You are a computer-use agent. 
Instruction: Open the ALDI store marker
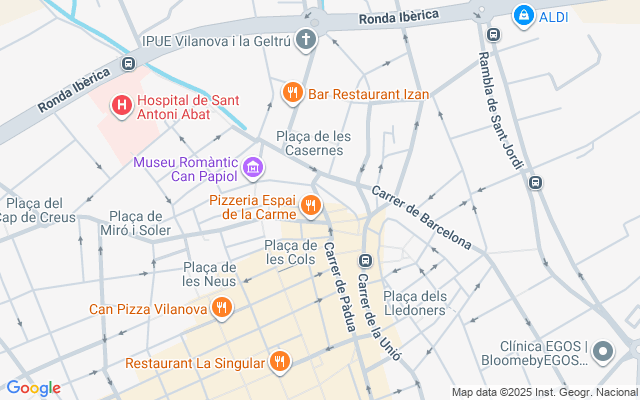523,15
